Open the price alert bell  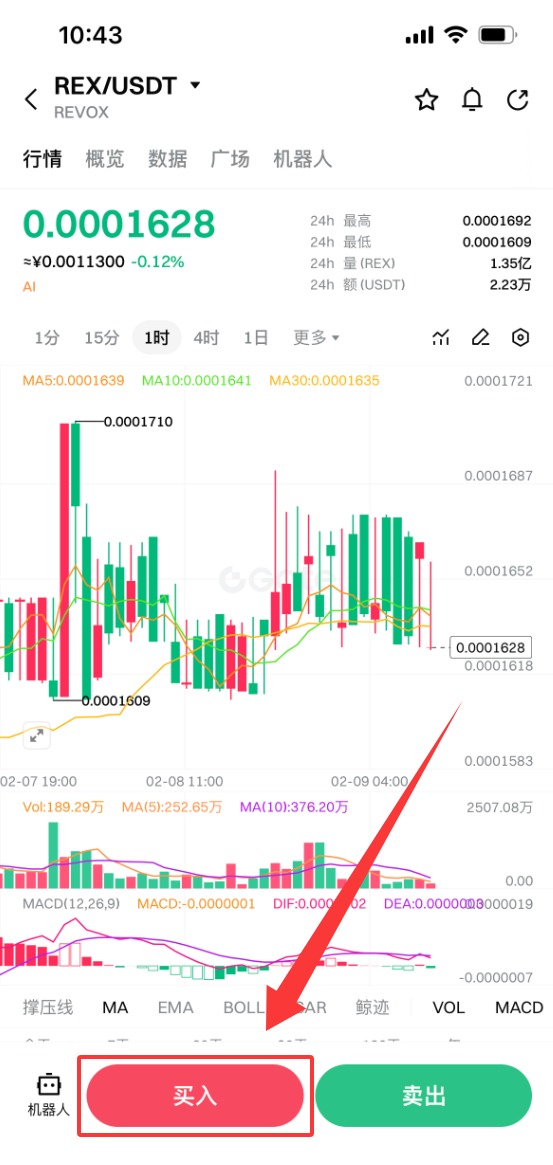click(472, 100)
